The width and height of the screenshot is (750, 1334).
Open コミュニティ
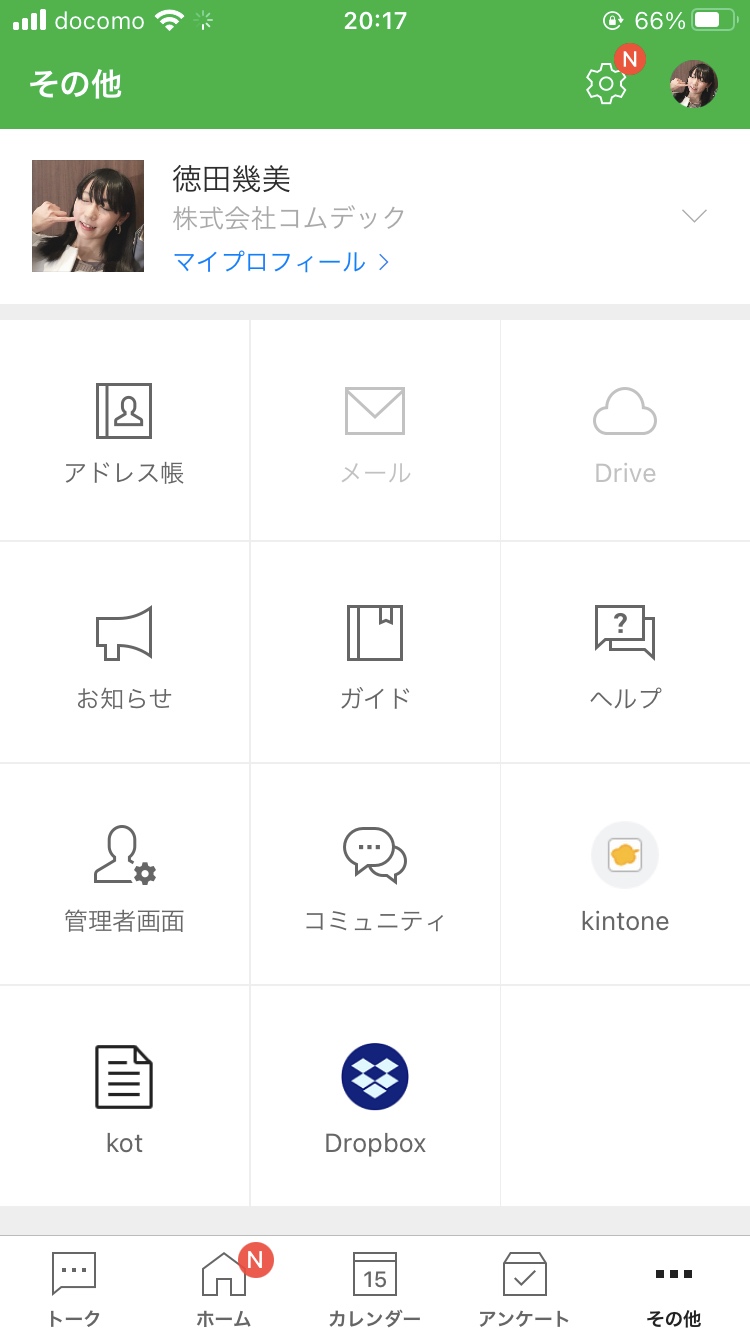click(x=375, y=875)
